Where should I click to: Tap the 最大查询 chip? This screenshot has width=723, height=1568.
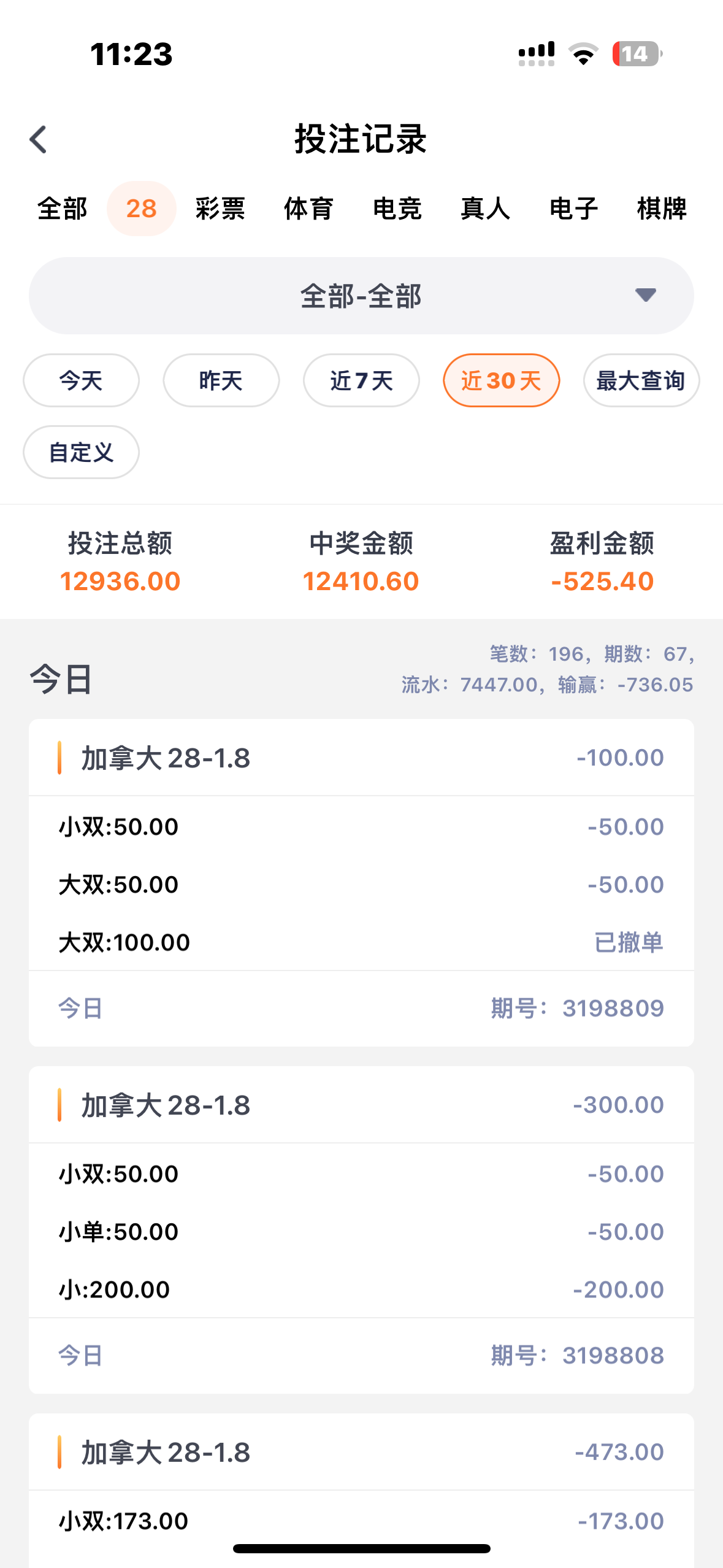point(641,380)
